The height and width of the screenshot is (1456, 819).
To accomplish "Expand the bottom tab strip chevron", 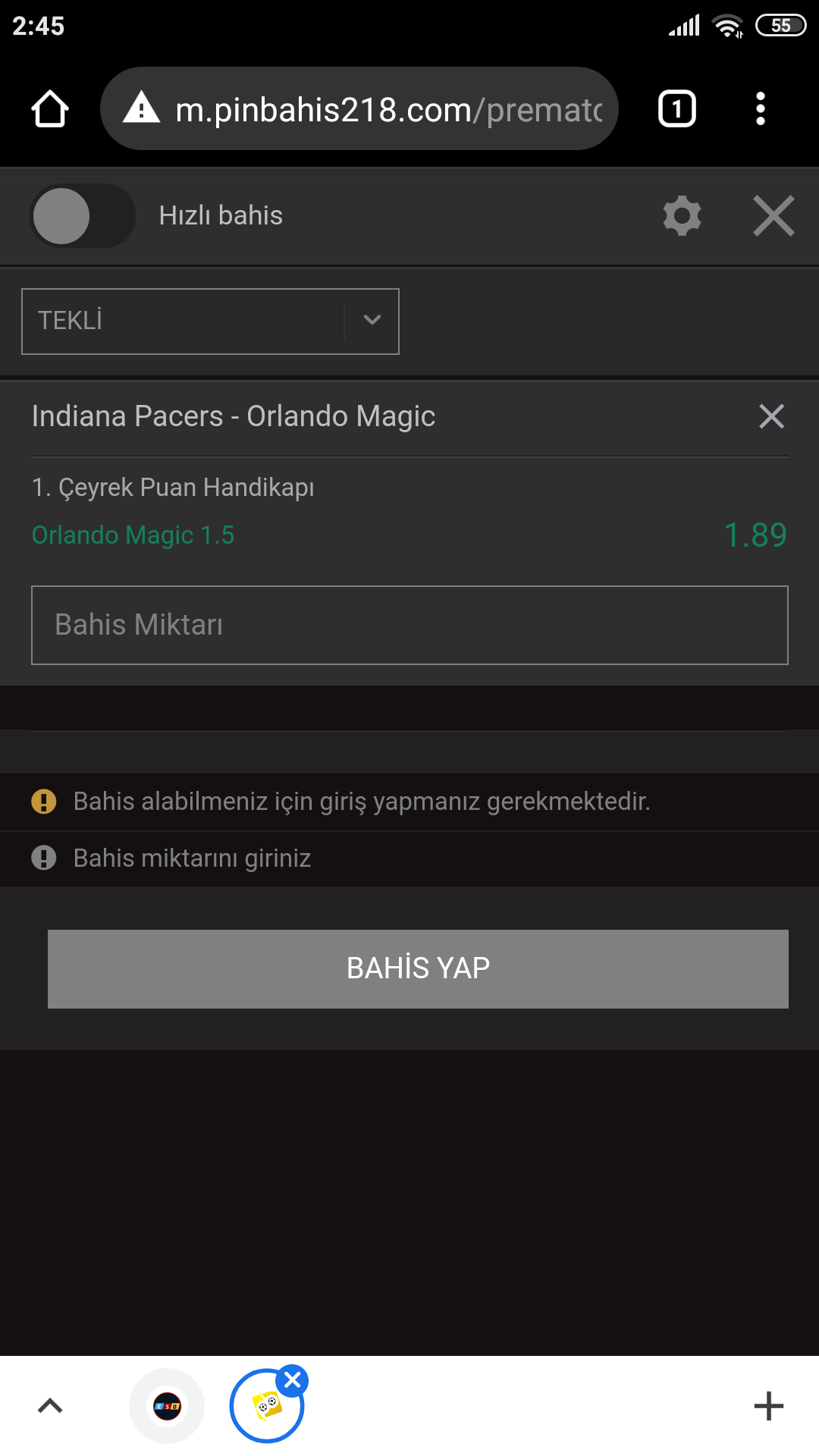I will [50, 1406].
